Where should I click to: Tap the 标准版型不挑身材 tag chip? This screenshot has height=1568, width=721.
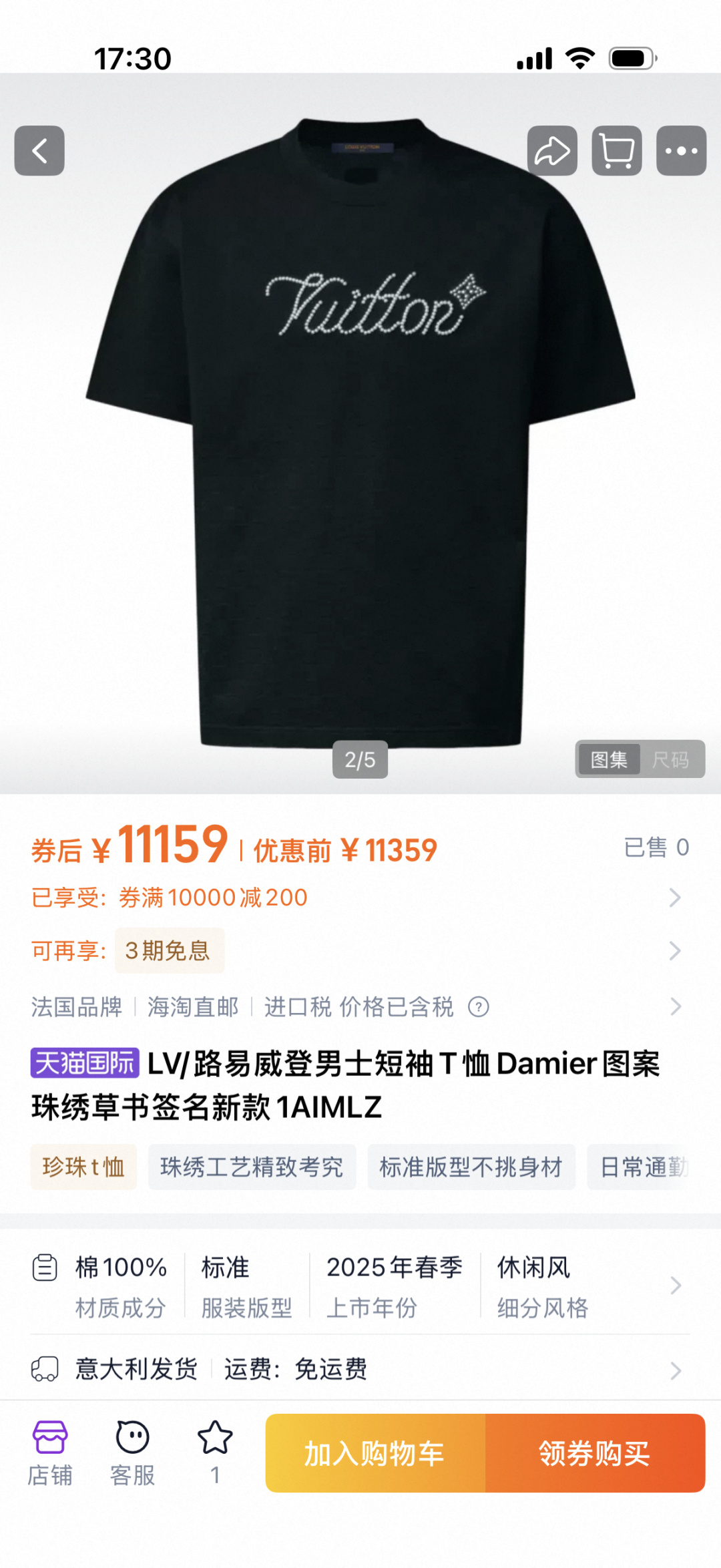pos(471,1167)
